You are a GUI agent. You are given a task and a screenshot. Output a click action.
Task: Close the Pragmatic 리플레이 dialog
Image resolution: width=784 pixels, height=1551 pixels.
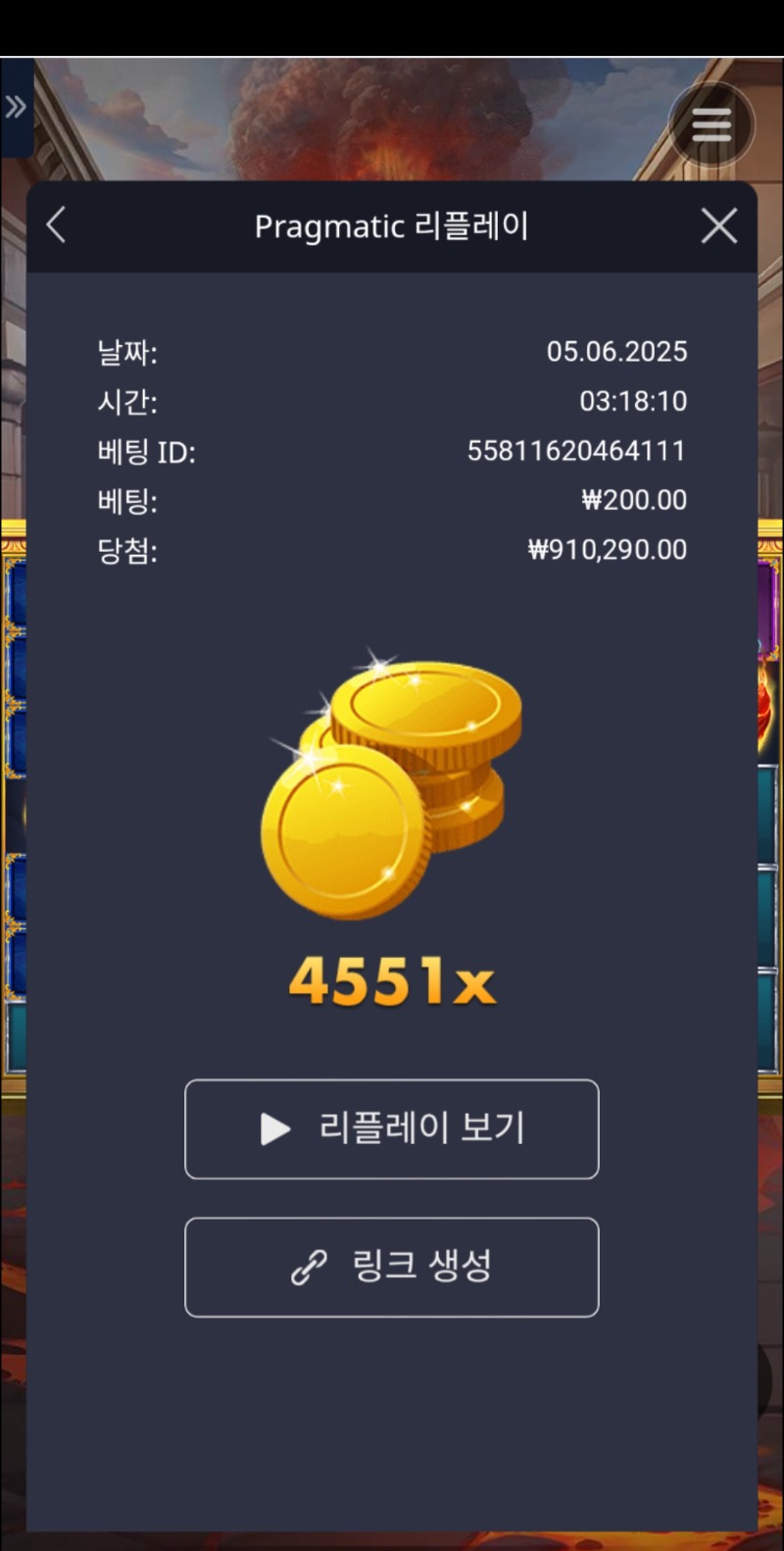pos(719,226)
